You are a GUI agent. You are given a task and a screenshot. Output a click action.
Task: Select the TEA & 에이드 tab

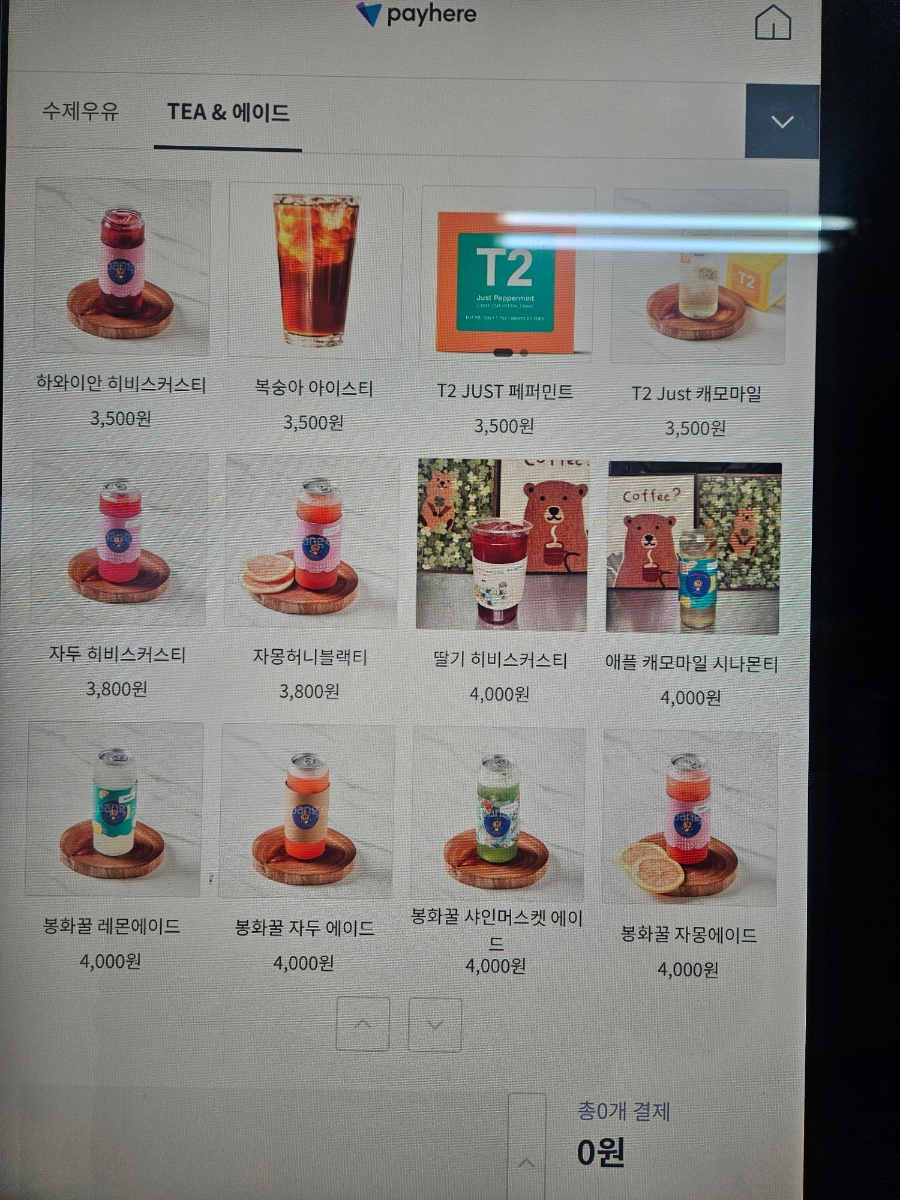point(228,113)
